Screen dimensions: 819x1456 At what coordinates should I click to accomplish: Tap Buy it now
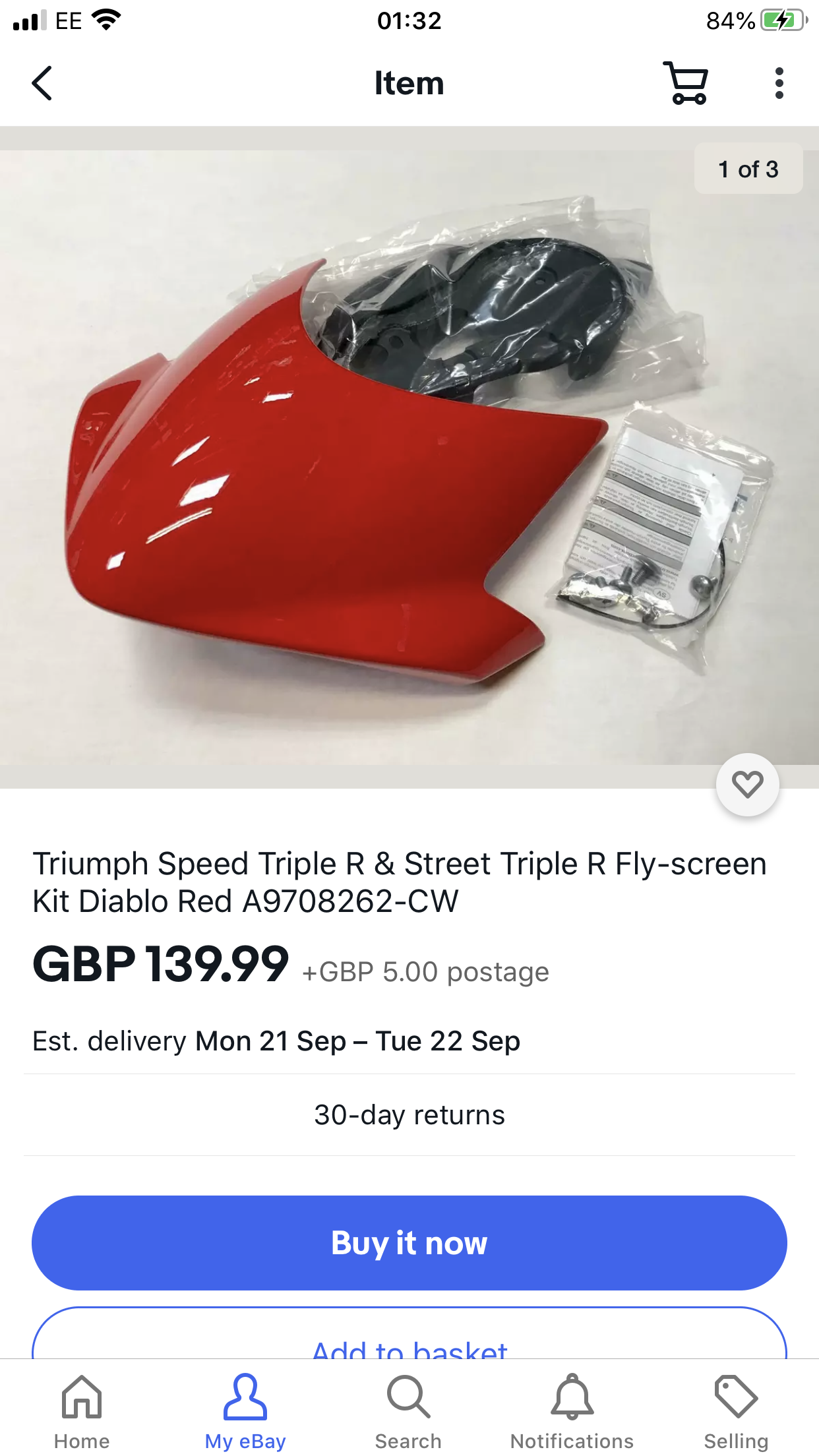[409, 1242]
